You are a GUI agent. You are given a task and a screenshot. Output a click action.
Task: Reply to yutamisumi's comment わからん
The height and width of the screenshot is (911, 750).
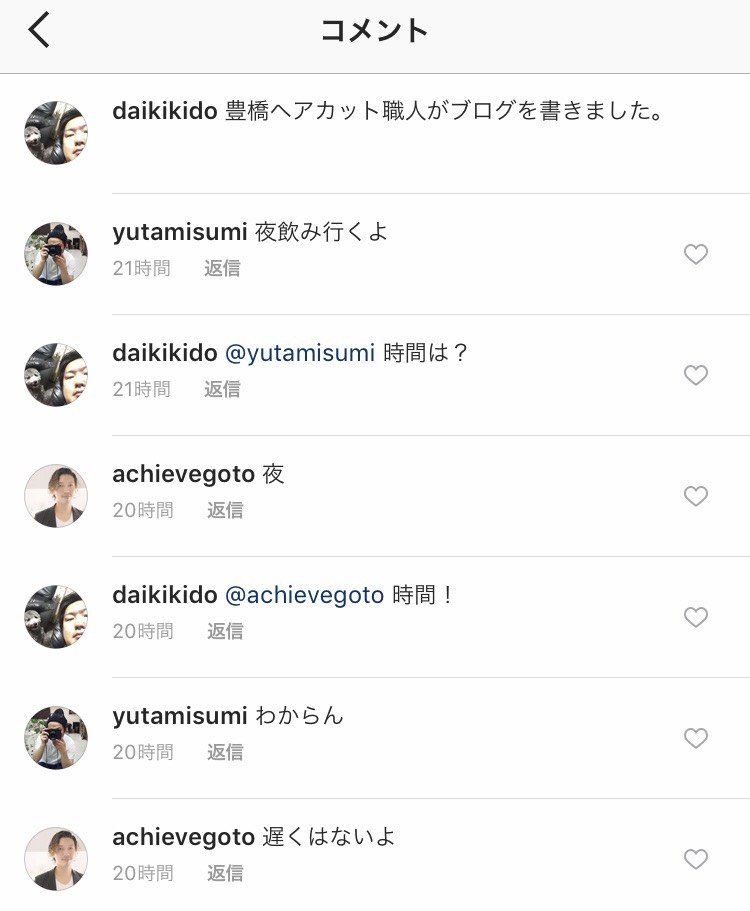[x=225, y=752]
